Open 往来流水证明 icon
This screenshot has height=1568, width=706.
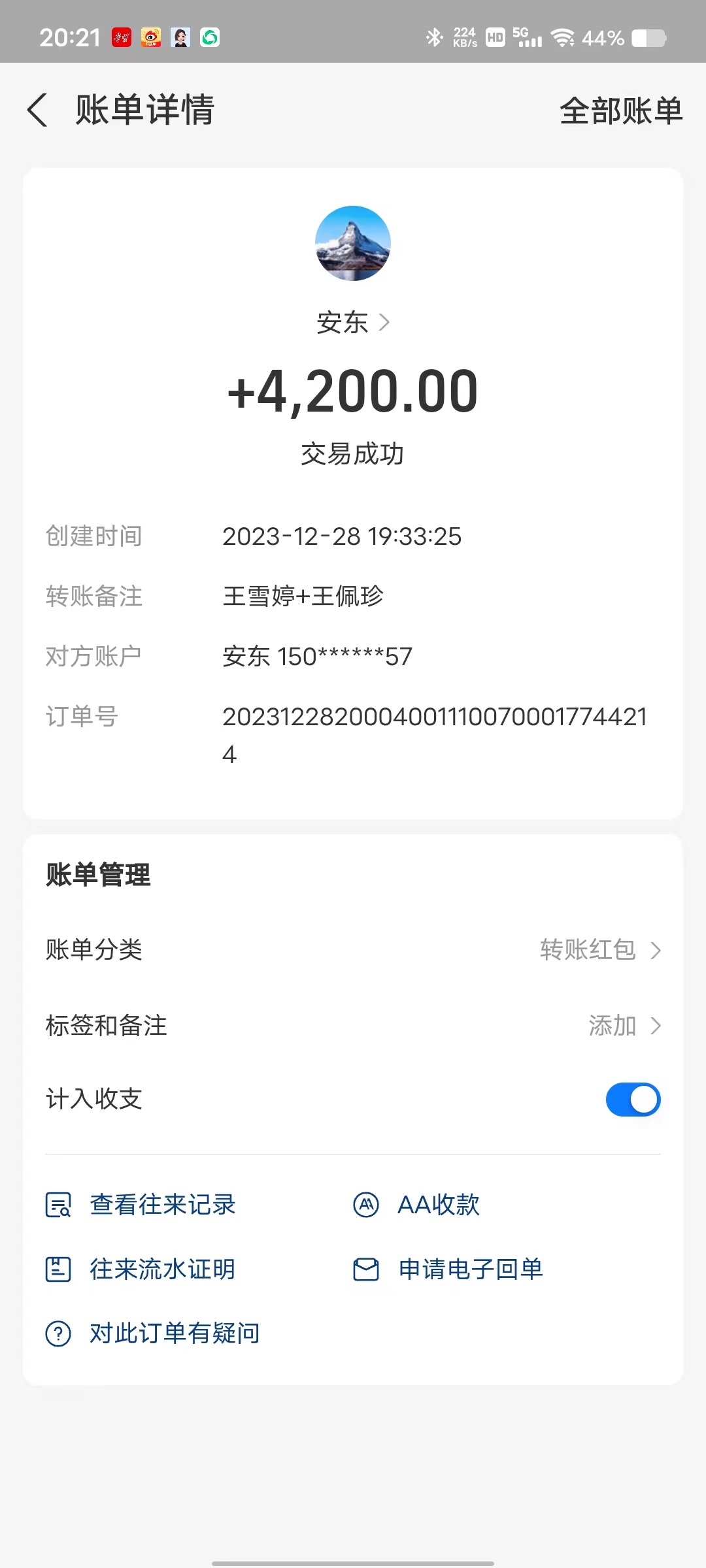coord(59,1268)
